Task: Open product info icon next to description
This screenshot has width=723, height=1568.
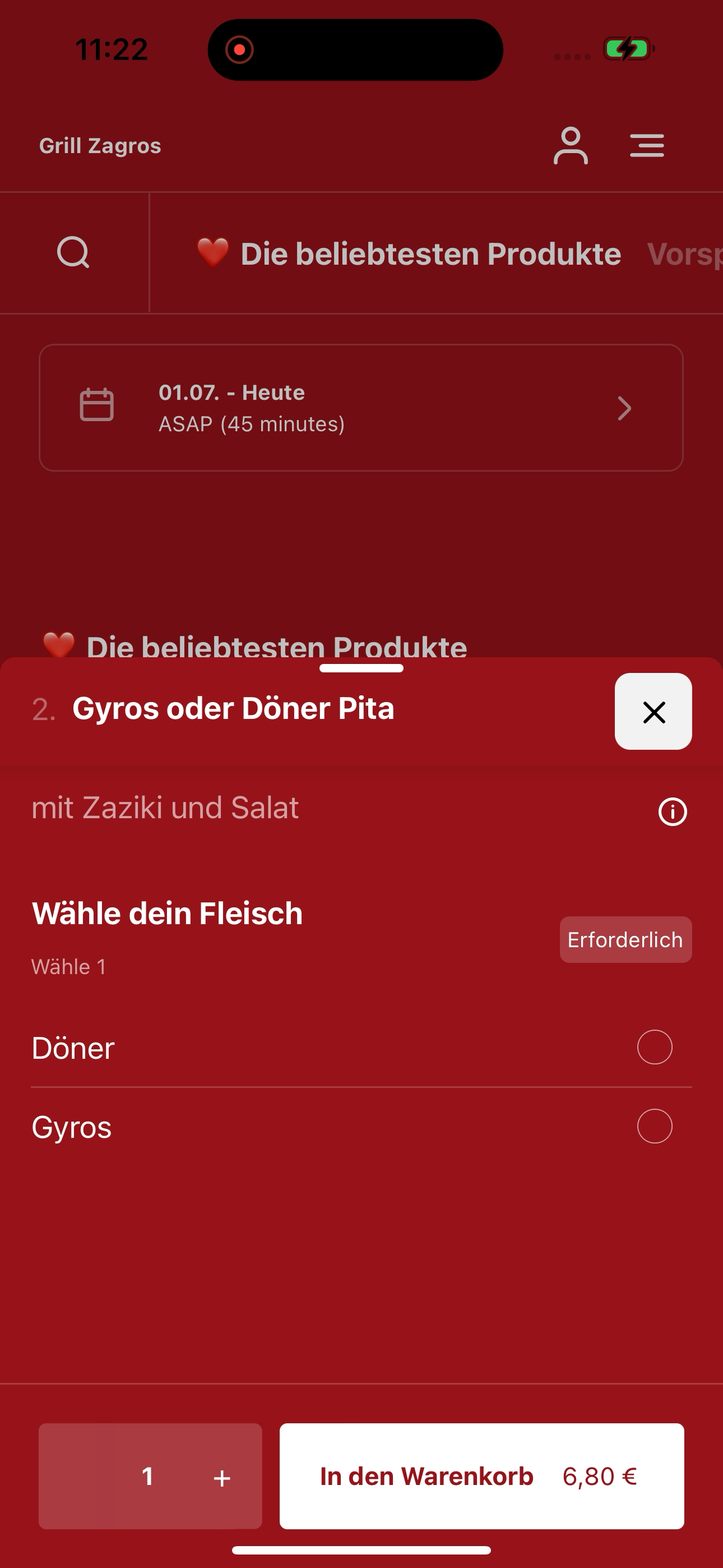Action: tap(673, 811)
